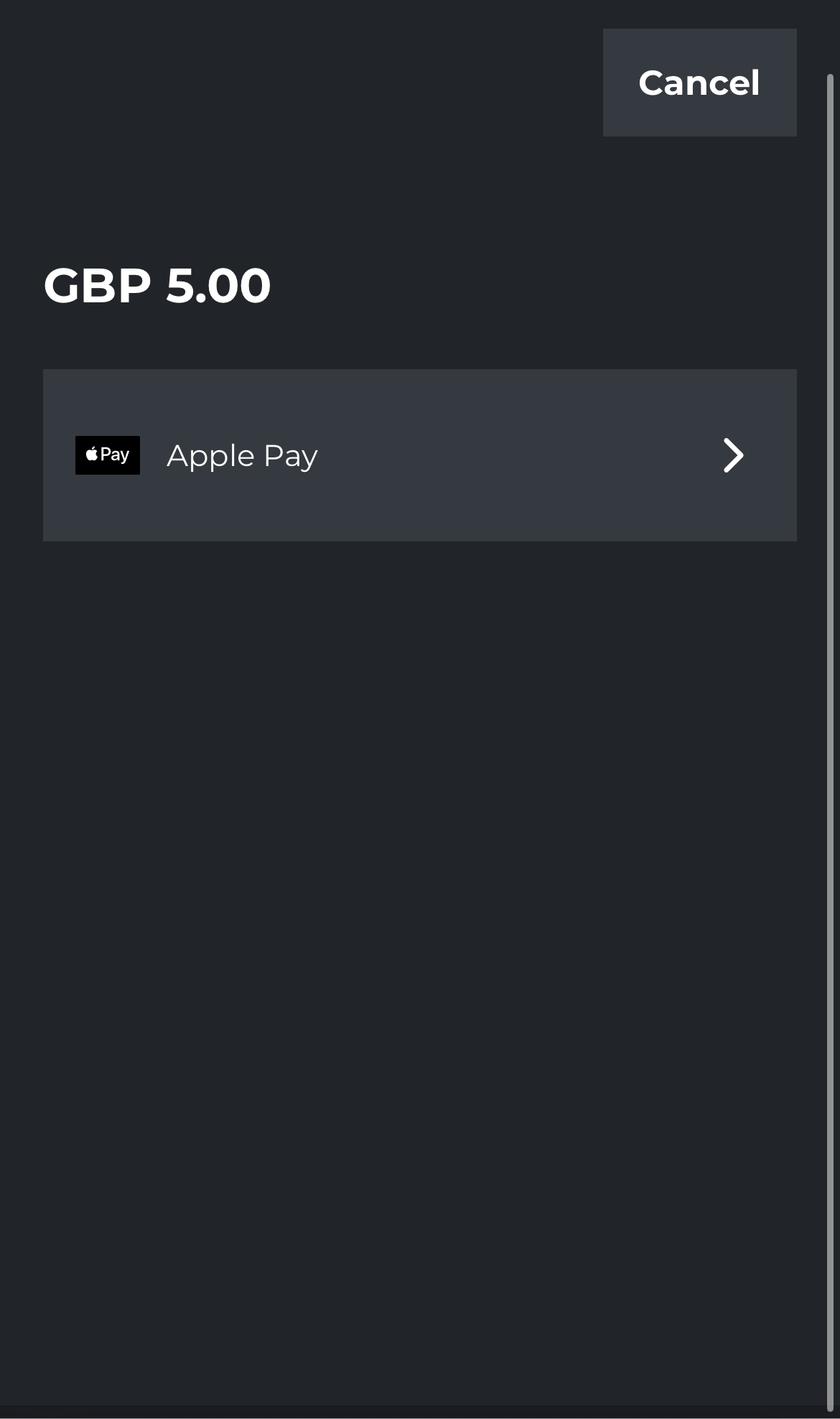Cancel the payment
The image size is (840, 1419).
699,83
